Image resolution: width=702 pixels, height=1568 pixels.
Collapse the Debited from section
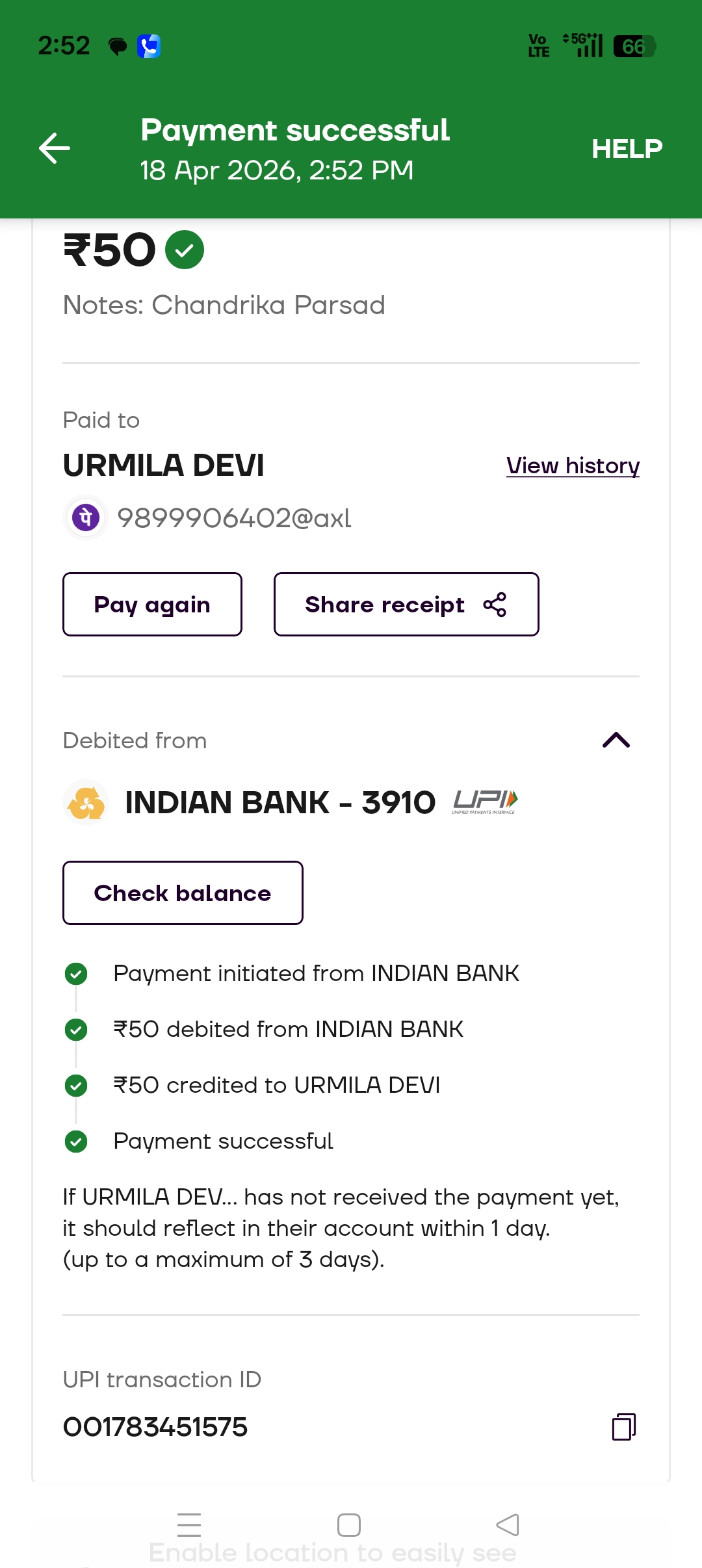[x=616, y=740]
